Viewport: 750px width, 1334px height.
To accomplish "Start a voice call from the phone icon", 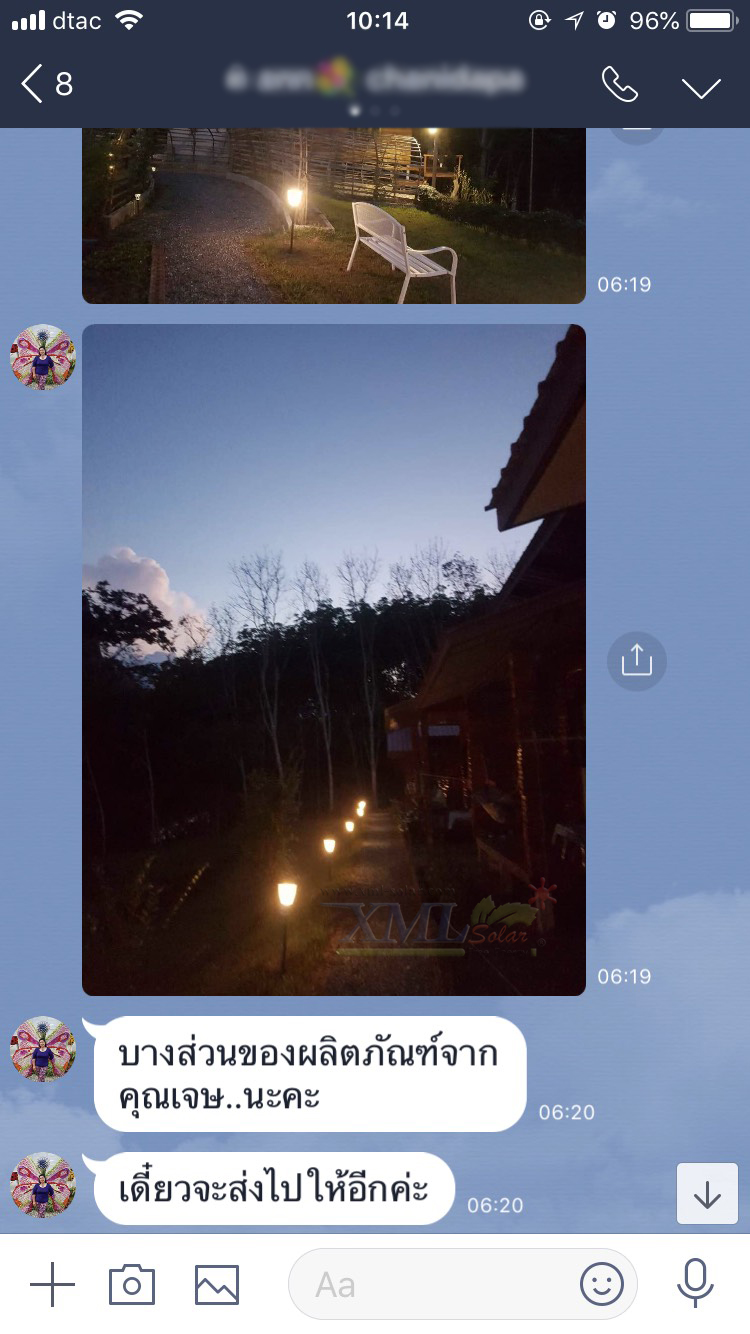I will 619,85.
